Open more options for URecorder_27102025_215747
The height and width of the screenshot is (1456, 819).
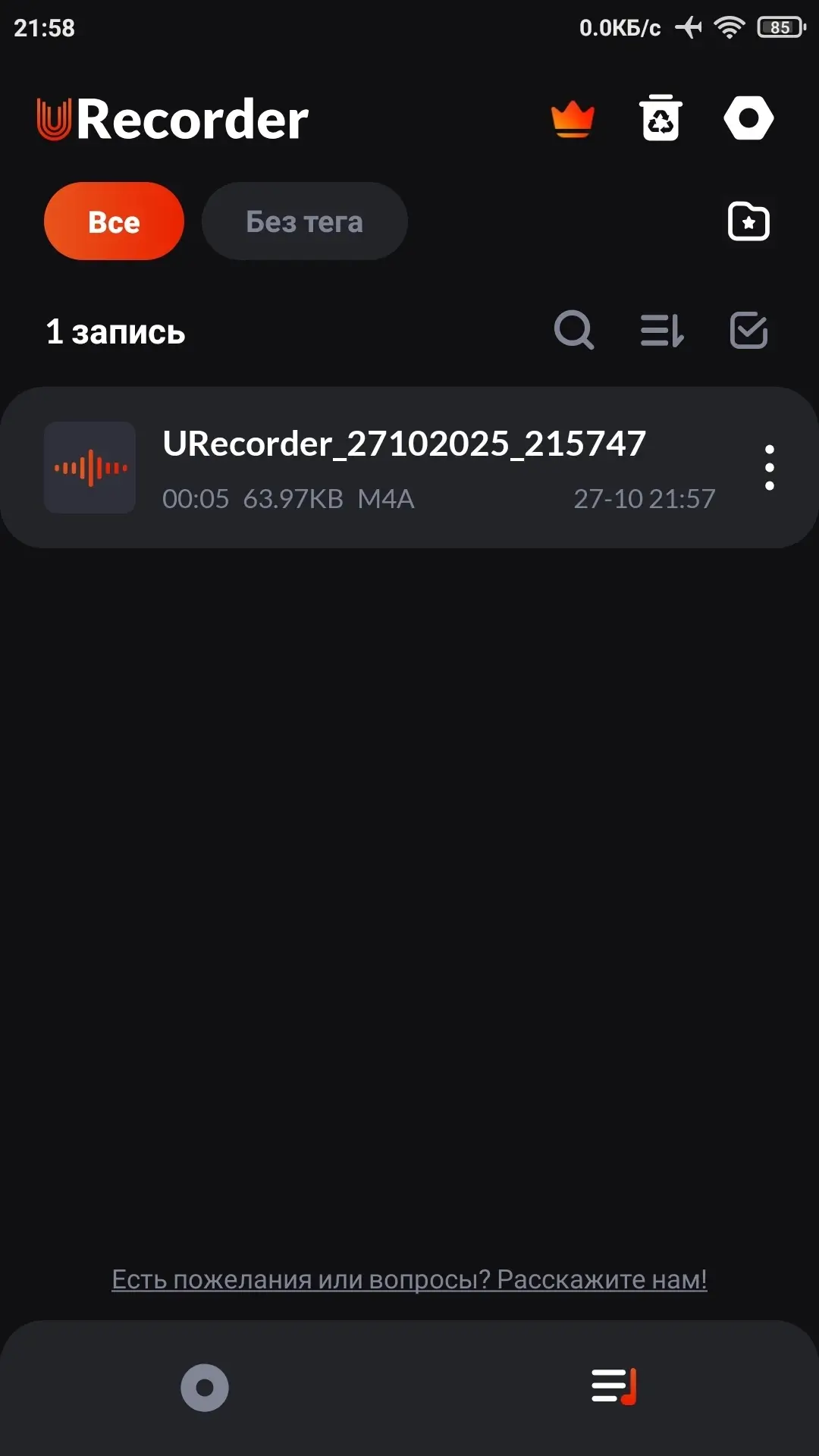[x=769, y=467]
